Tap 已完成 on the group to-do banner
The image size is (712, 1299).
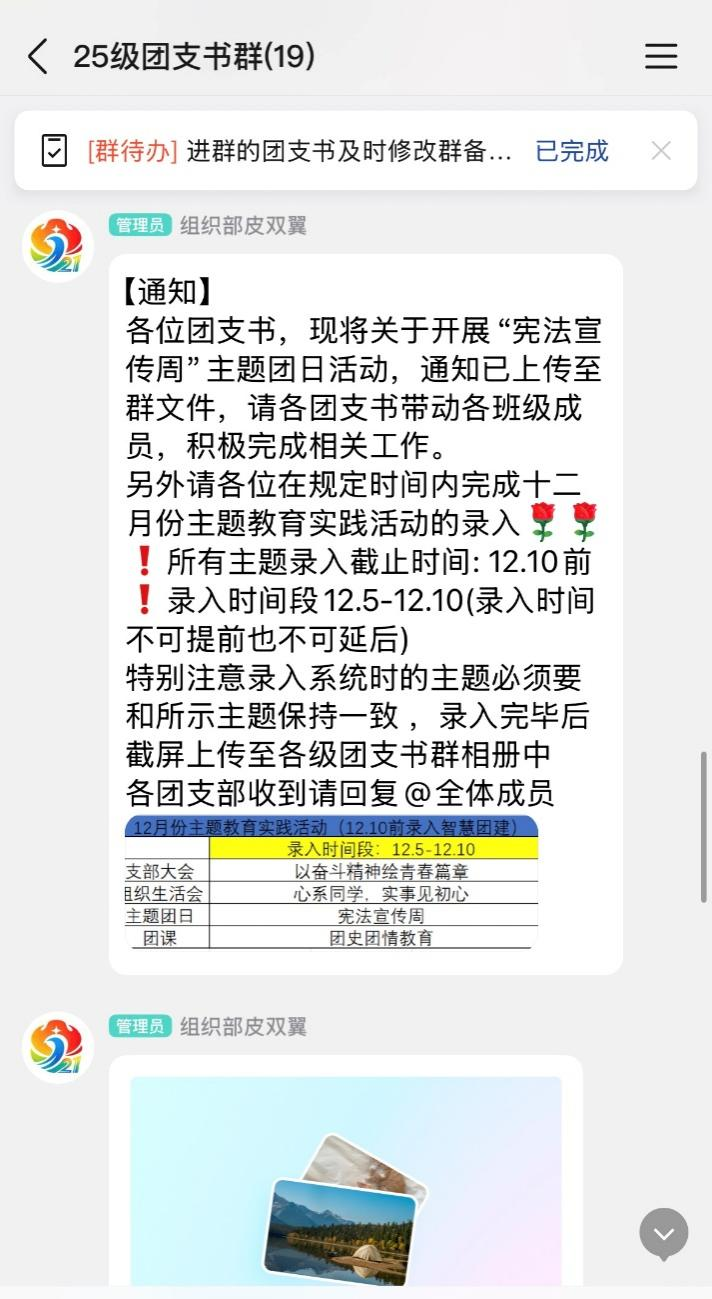pyautogui.click(x=572, y=151)
